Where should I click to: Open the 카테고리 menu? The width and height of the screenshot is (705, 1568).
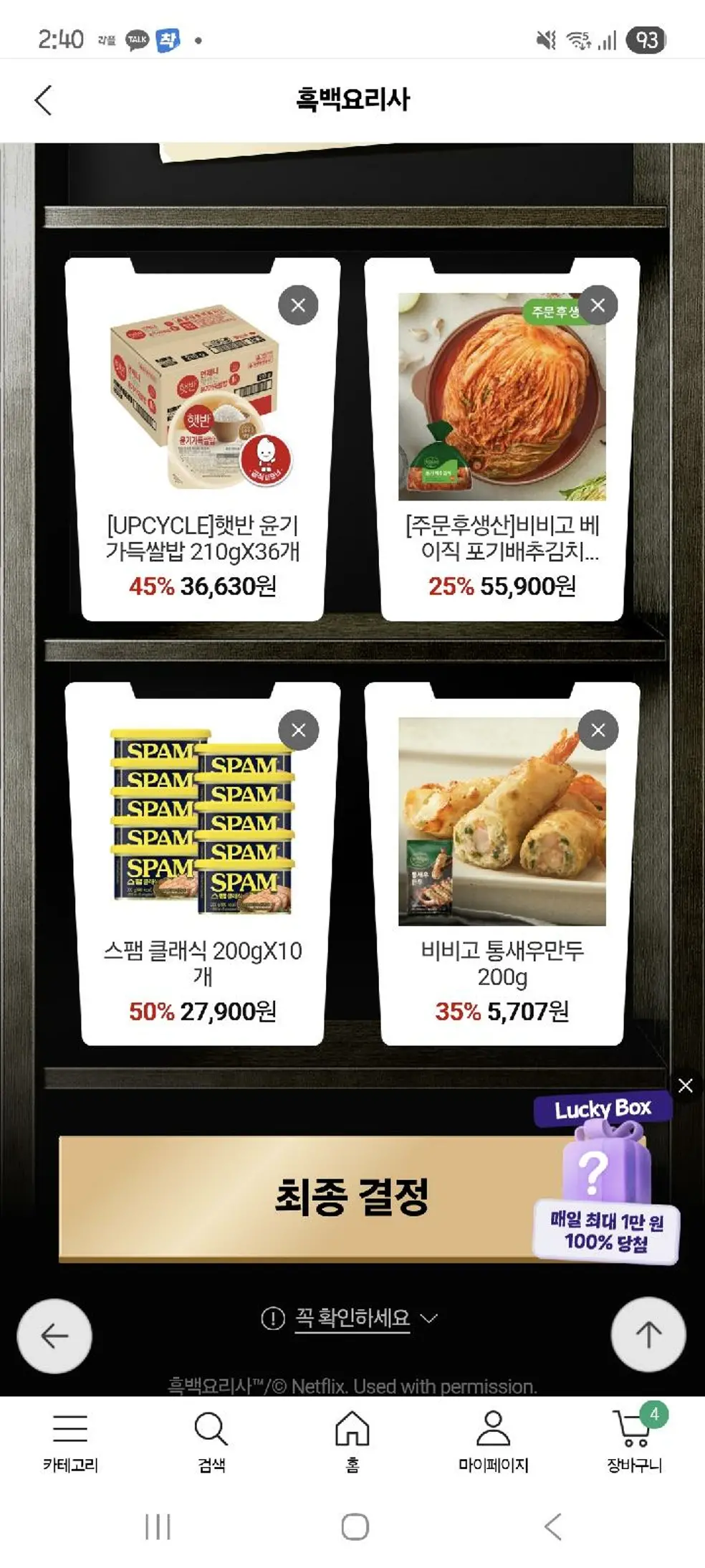click(x=70, y=1441)
